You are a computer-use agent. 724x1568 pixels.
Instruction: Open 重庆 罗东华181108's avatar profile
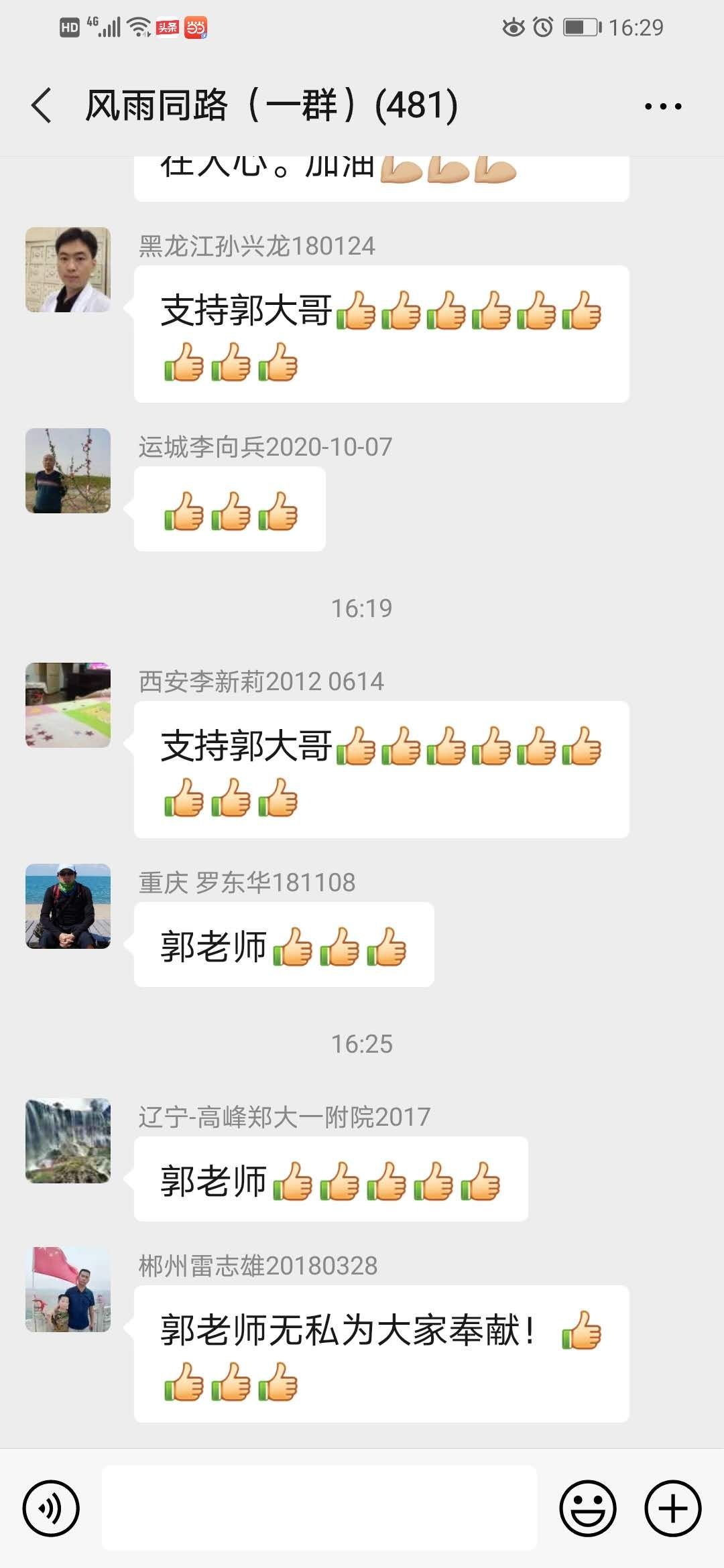pyautogui.click(x=68, y=906)
